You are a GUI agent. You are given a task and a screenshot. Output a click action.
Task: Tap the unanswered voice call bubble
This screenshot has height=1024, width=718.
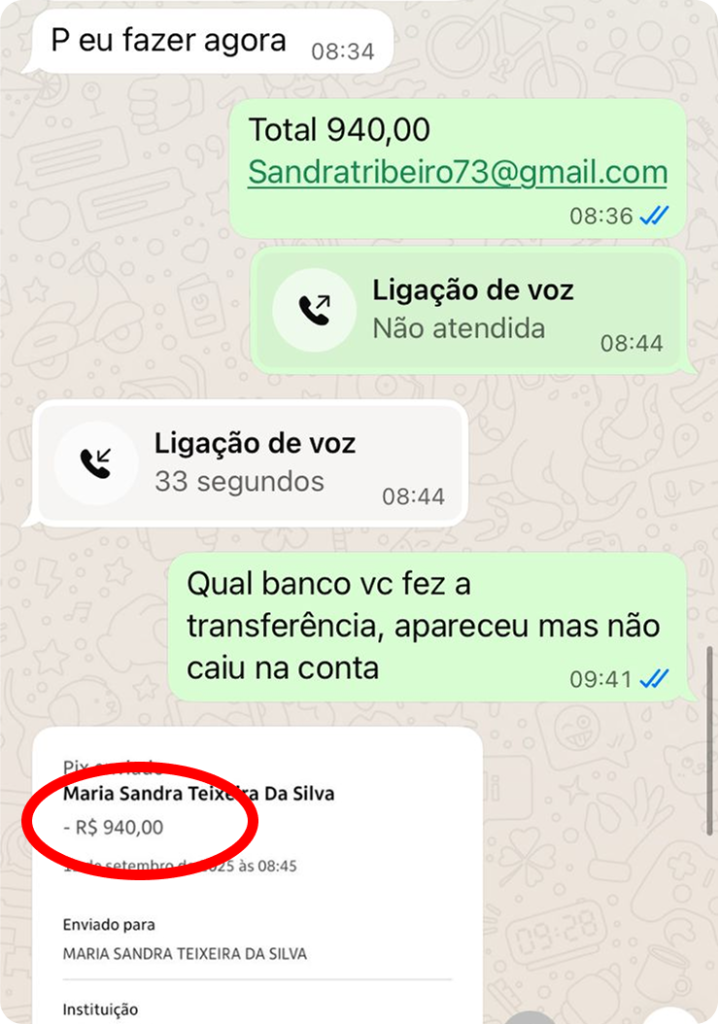click(468, 309)
